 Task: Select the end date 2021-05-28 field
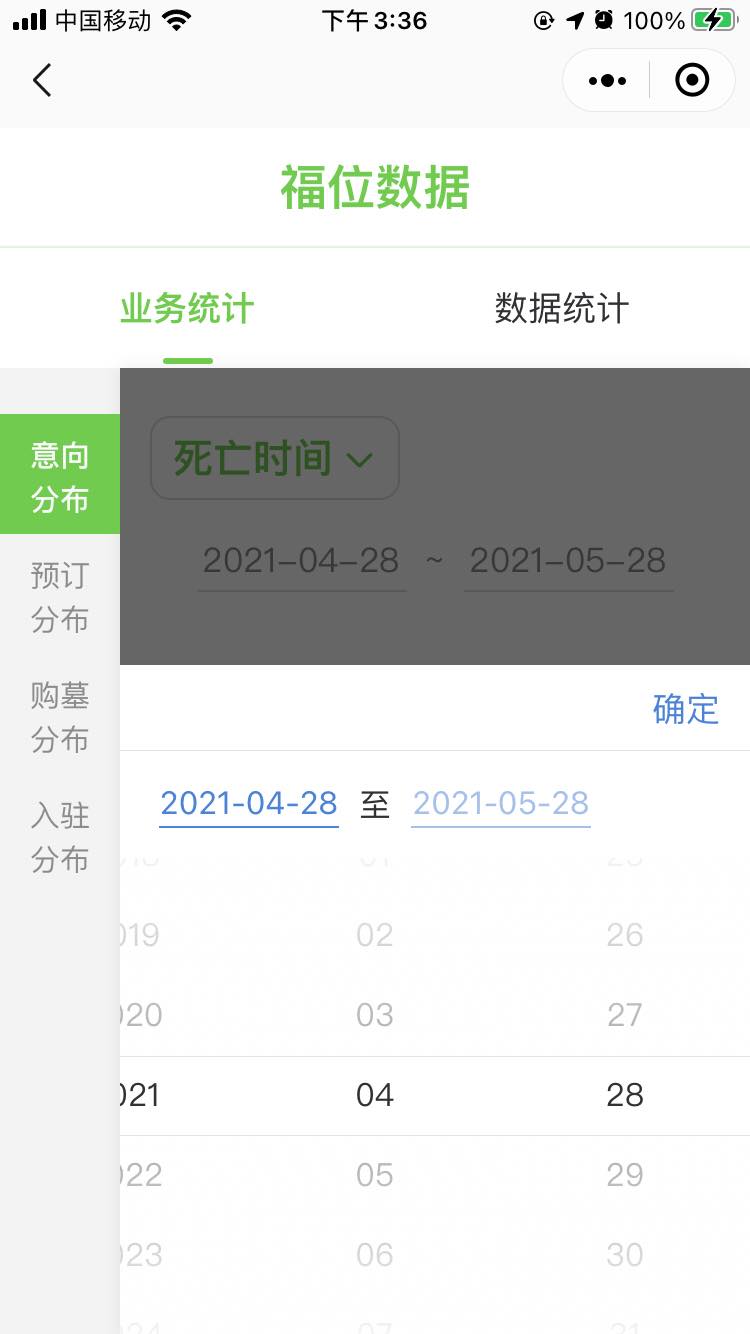[500, 803]
